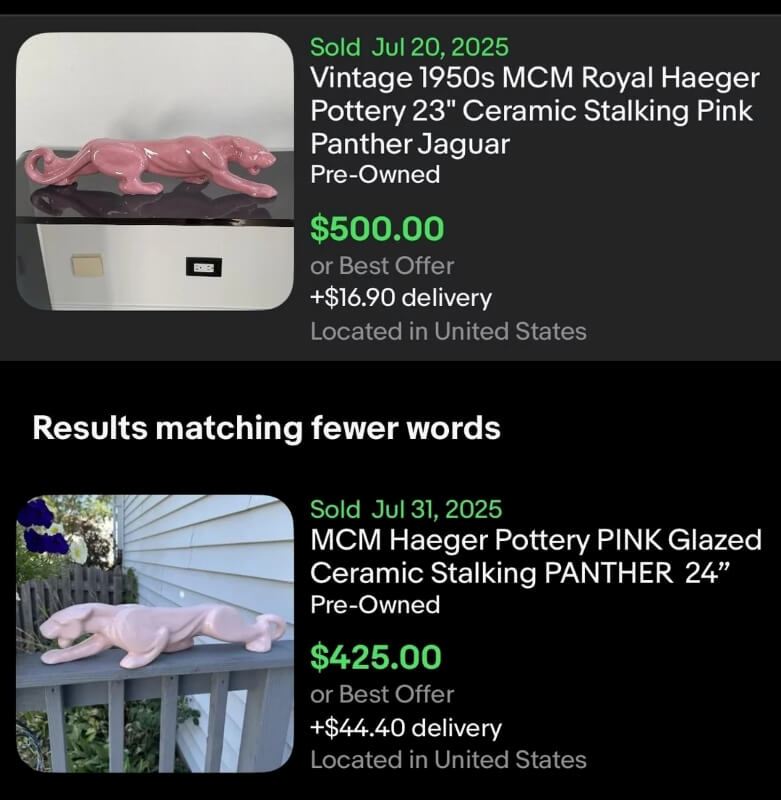Click the +$16.90 delivery text
This screenshot has width=781, height=800.
pos(402,297)
